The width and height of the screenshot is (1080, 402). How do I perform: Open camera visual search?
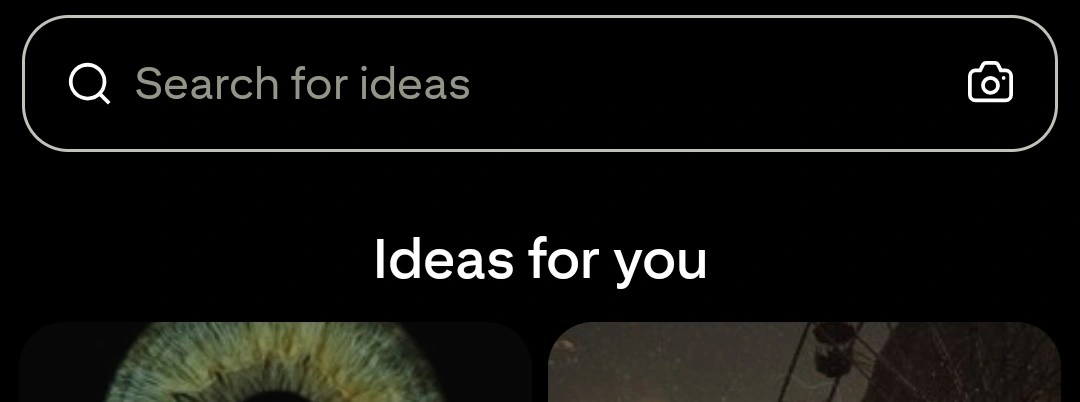[990, 83]
